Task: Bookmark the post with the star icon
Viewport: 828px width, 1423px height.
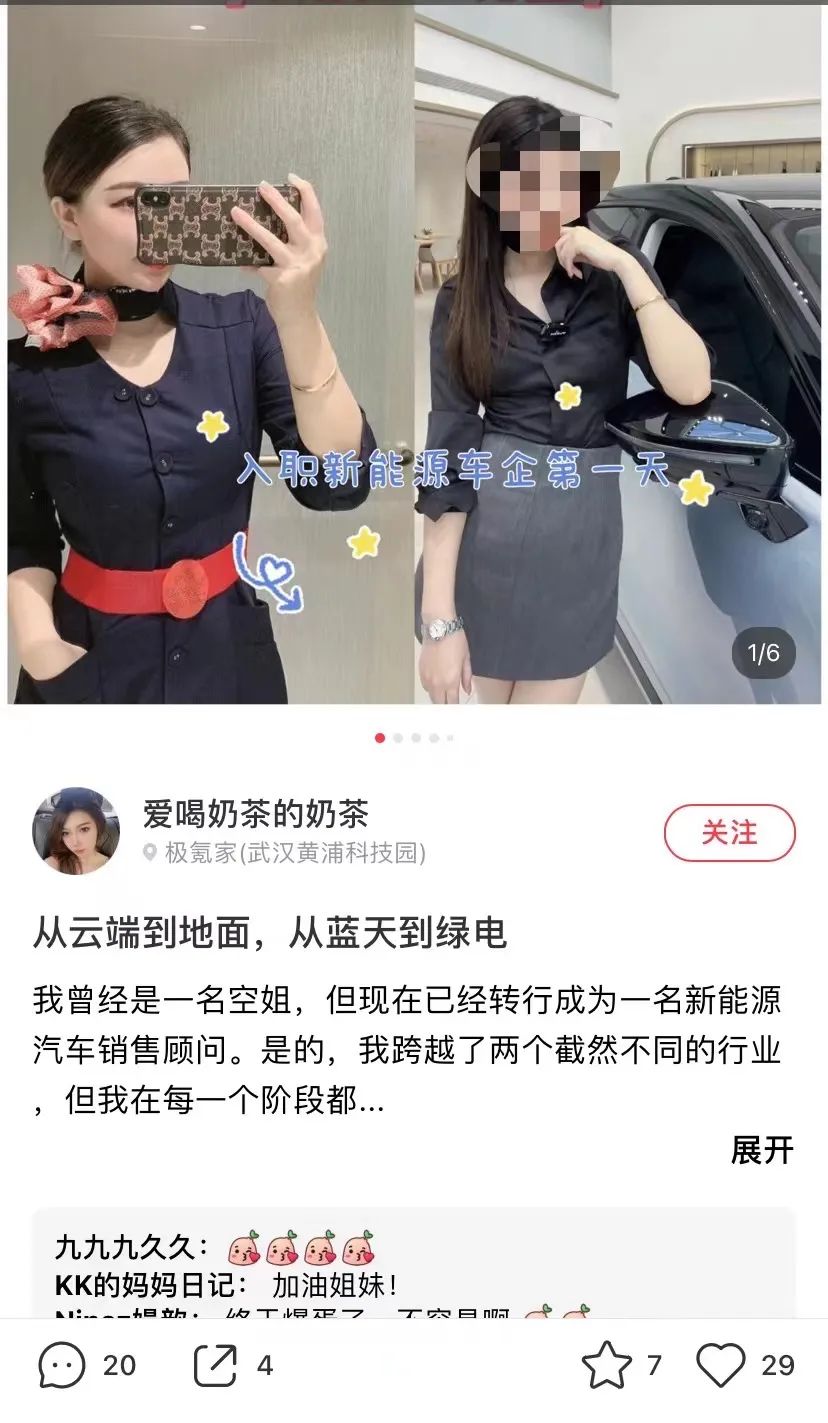Action: coord(607,1365)
